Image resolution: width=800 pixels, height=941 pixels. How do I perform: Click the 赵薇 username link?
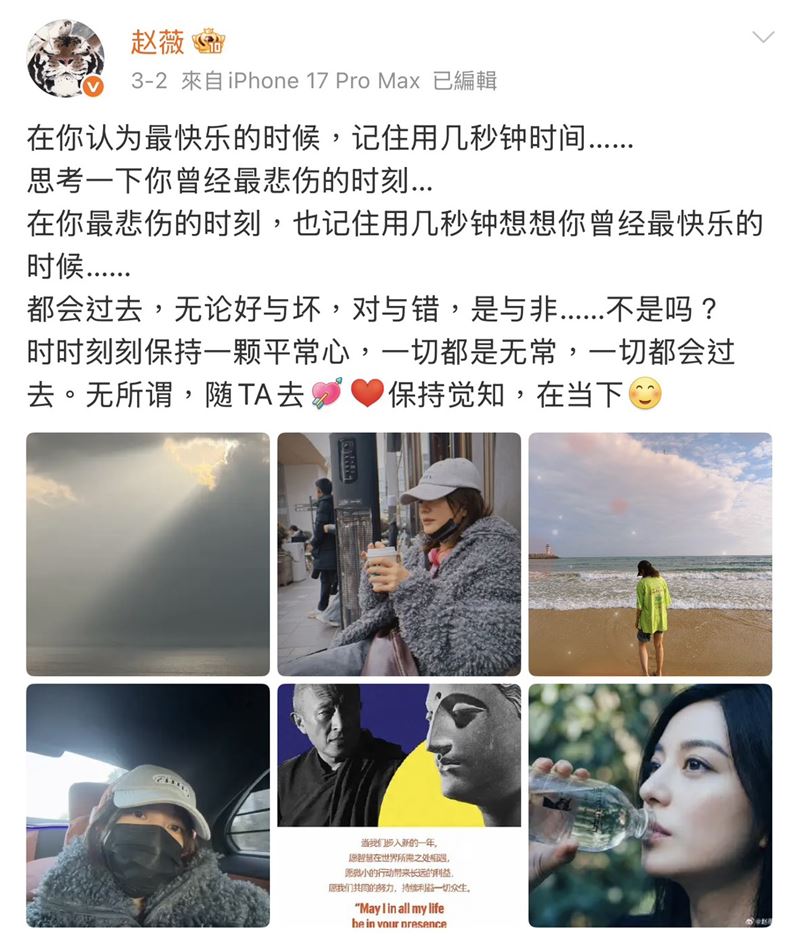point(160,42)
